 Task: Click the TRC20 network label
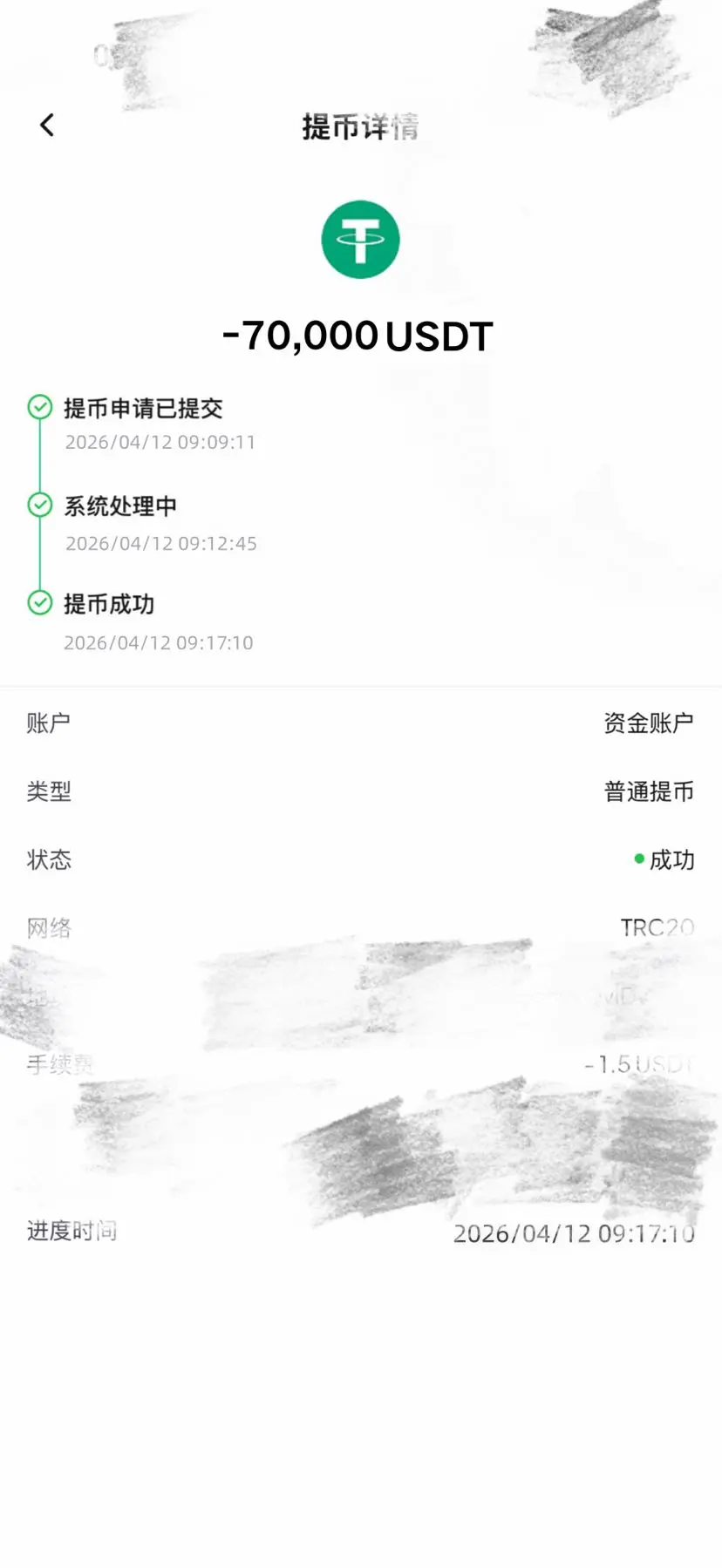pos(657,927)
